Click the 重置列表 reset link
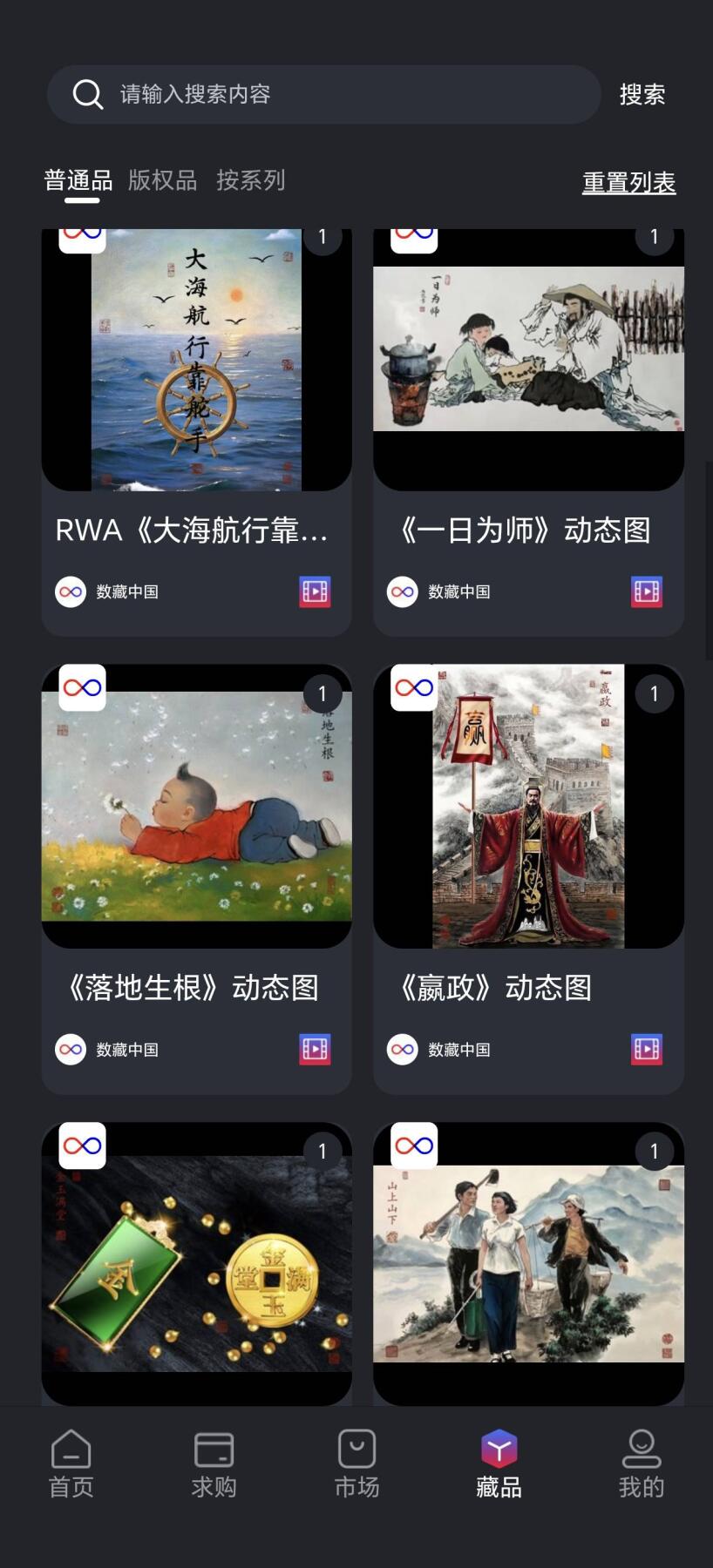Image resolution: width=713 pixels, height=1568 pixels. pyautogui.click(x=628, y=181)
